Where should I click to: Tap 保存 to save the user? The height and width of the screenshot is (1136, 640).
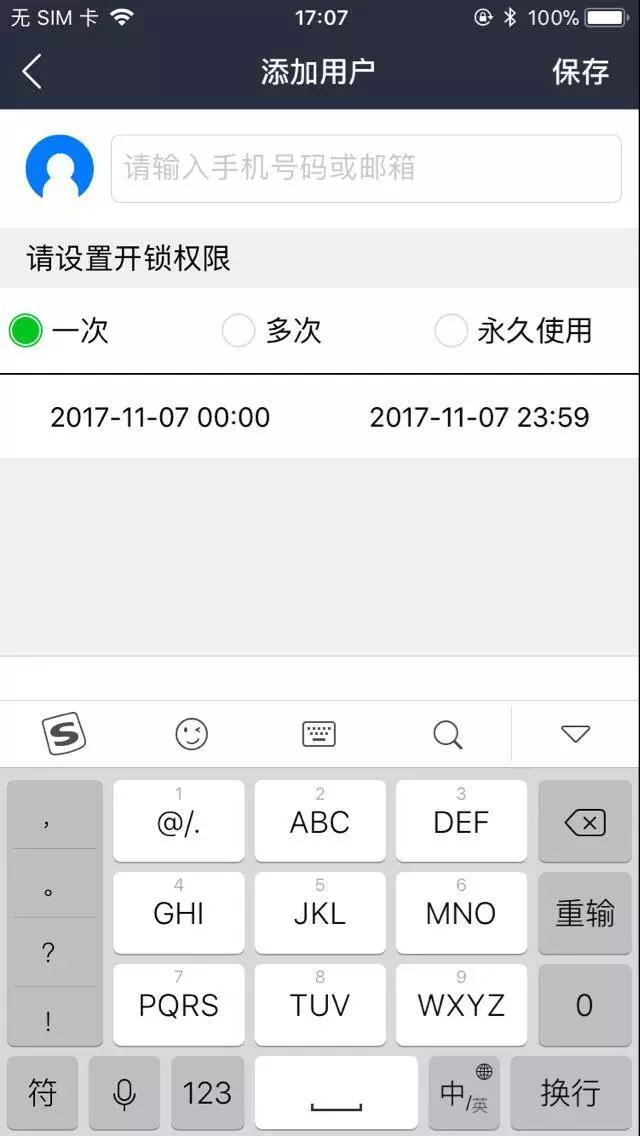coord(580,72)
